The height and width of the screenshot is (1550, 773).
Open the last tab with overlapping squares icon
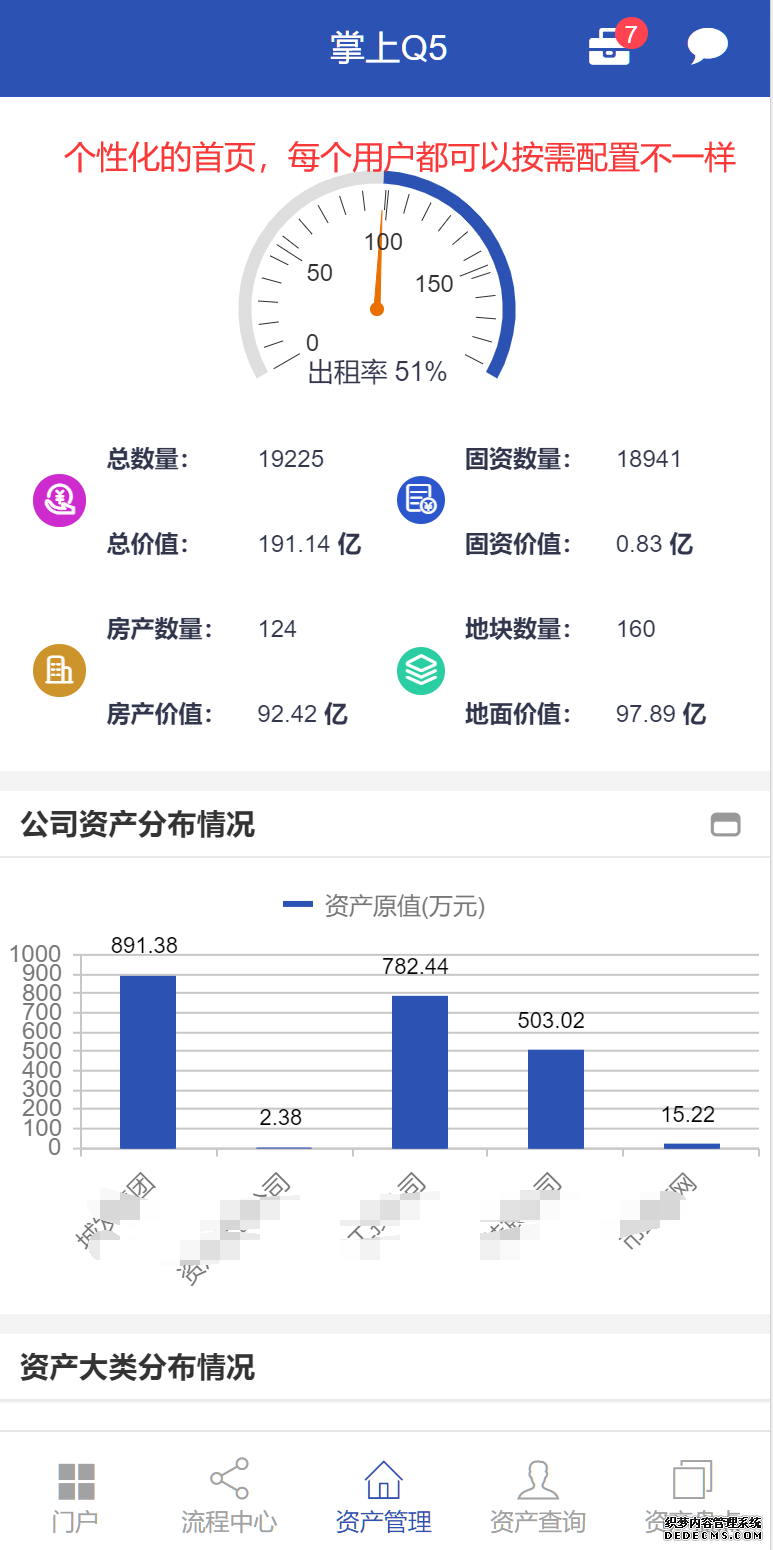[692, 1496]
